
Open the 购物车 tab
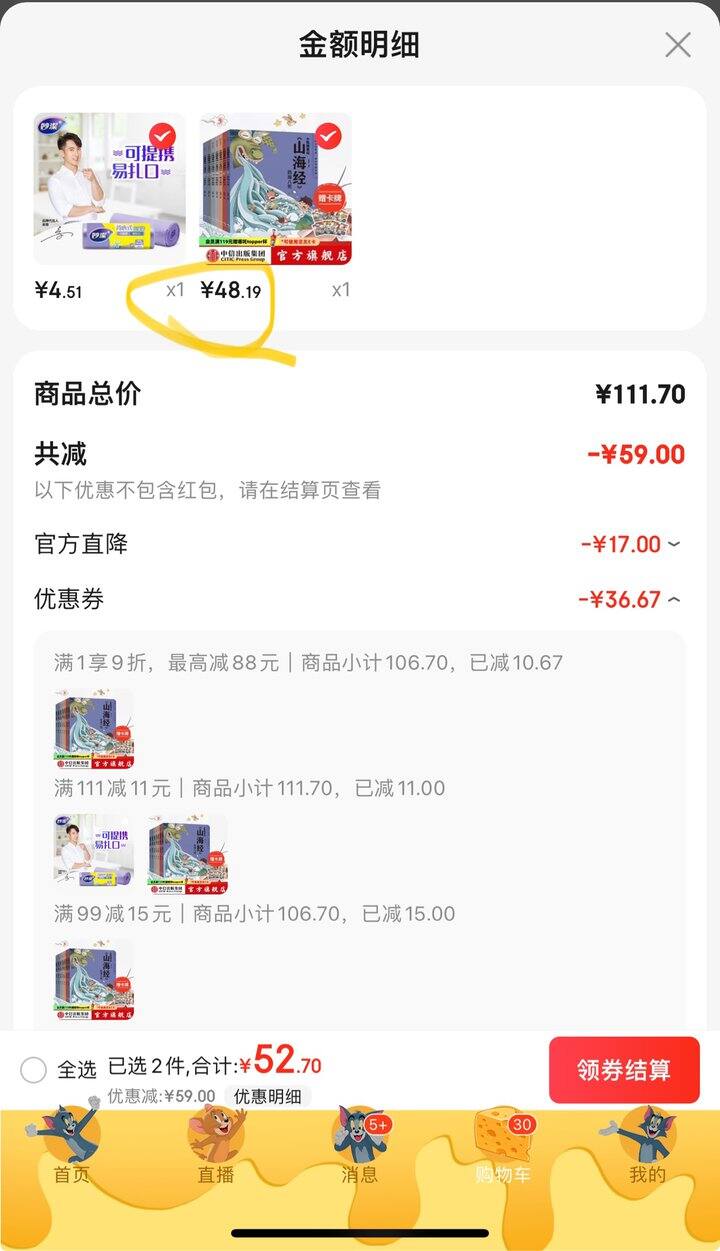coord(503,1150)
